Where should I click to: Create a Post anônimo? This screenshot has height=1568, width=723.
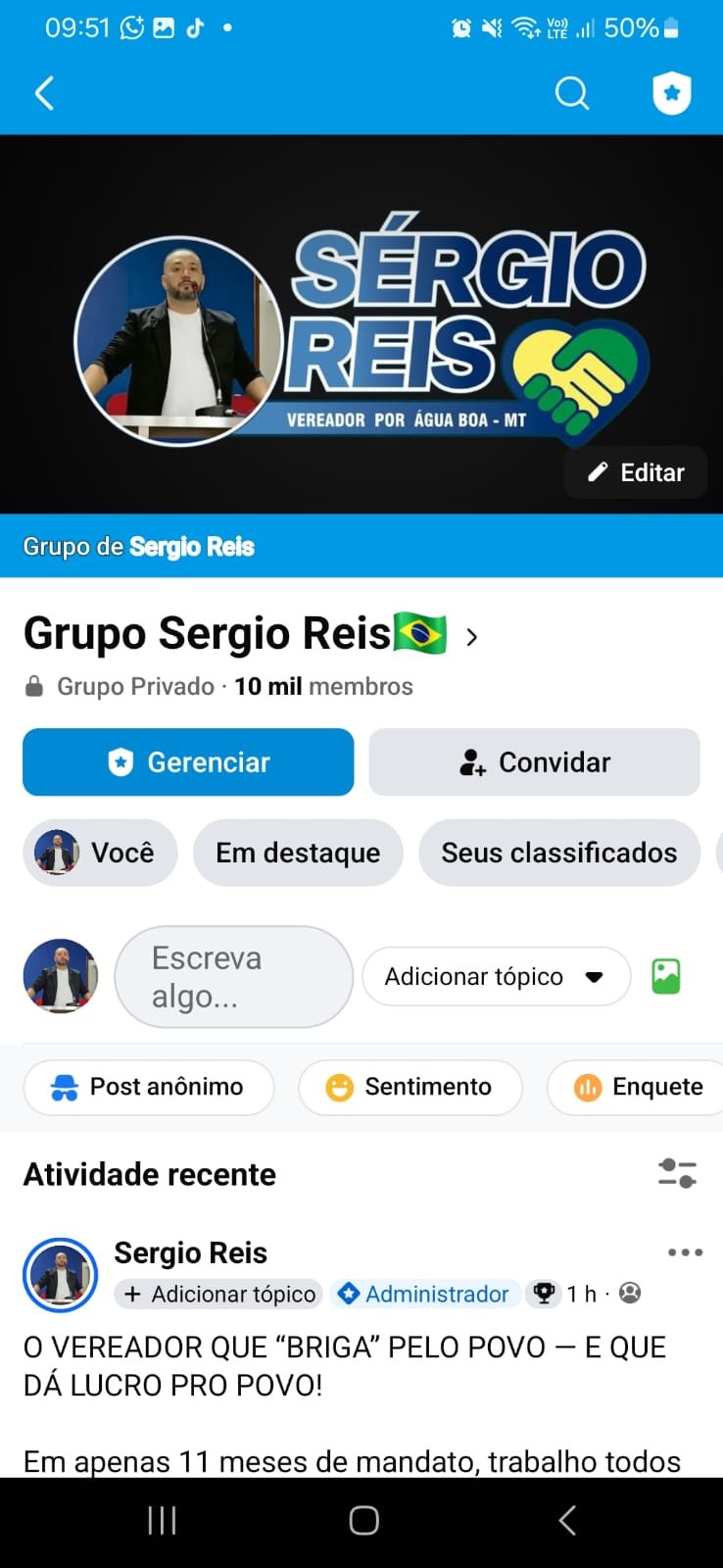(148, 1087)
